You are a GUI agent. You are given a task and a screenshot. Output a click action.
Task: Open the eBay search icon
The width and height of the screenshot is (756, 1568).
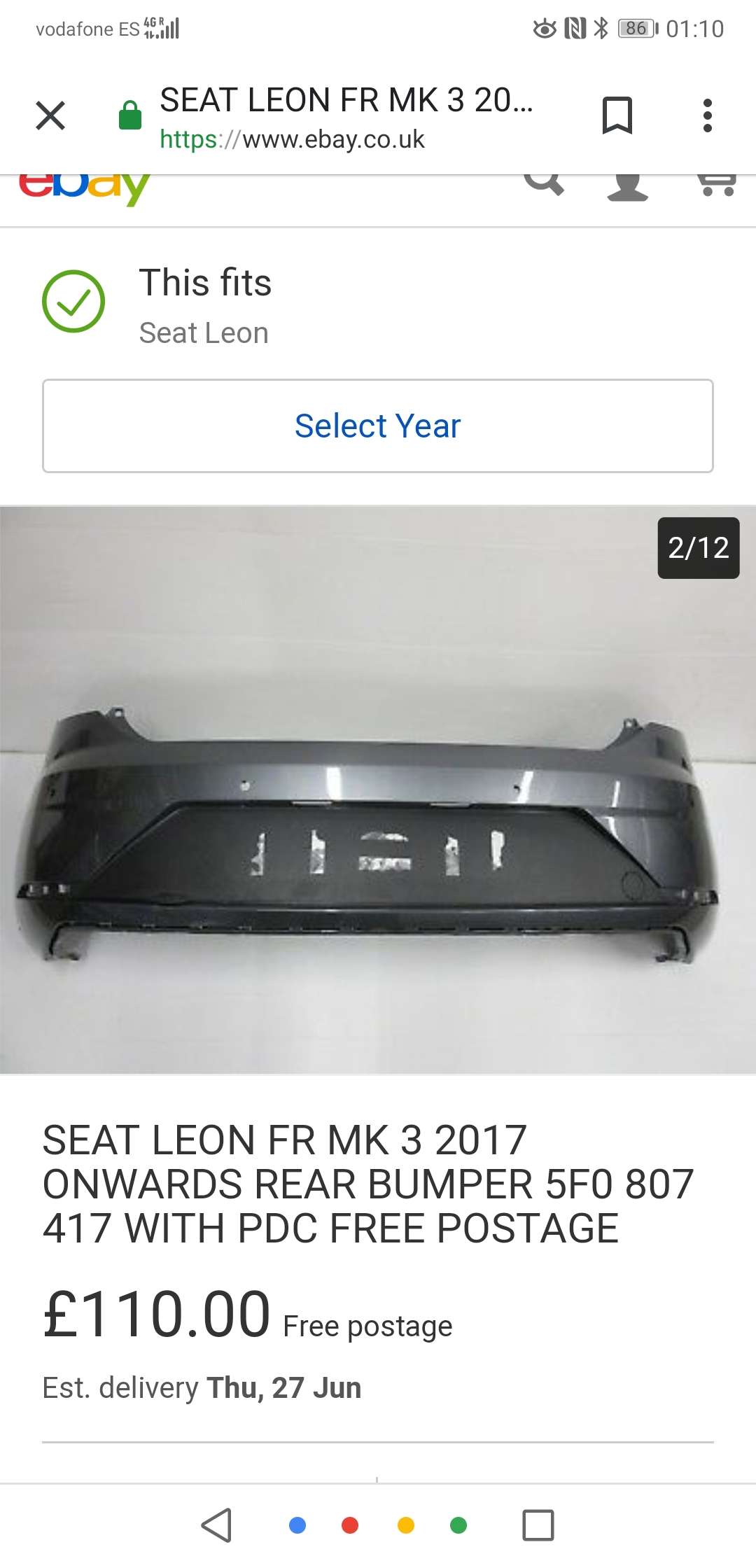tap(544, 185)
